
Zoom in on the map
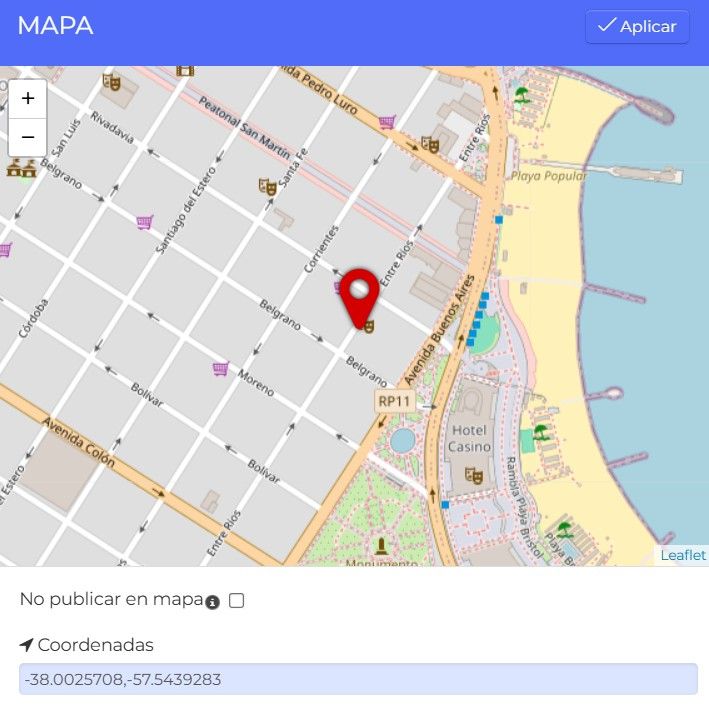28,98
